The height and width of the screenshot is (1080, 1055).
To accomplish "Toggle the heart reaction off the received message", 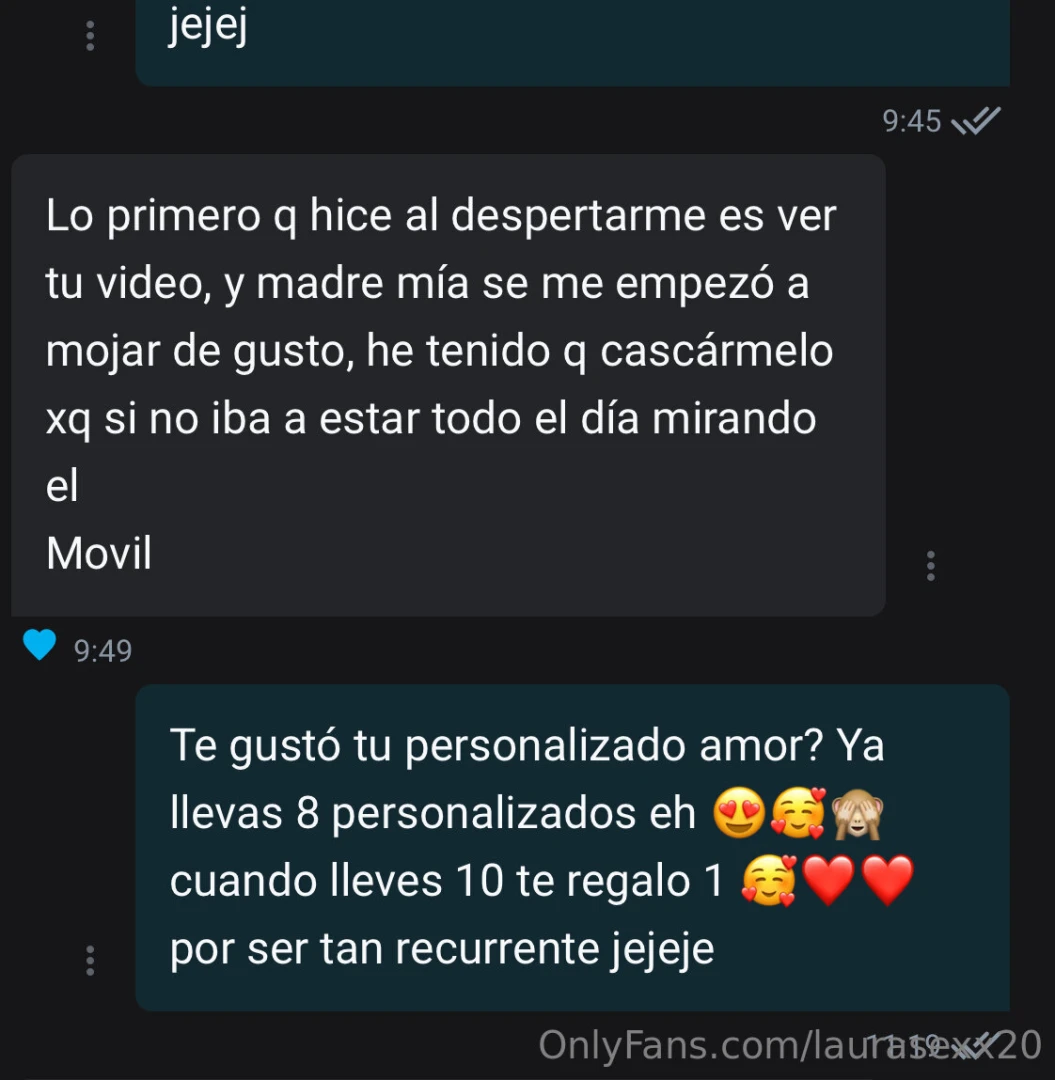I will (40, 645).
